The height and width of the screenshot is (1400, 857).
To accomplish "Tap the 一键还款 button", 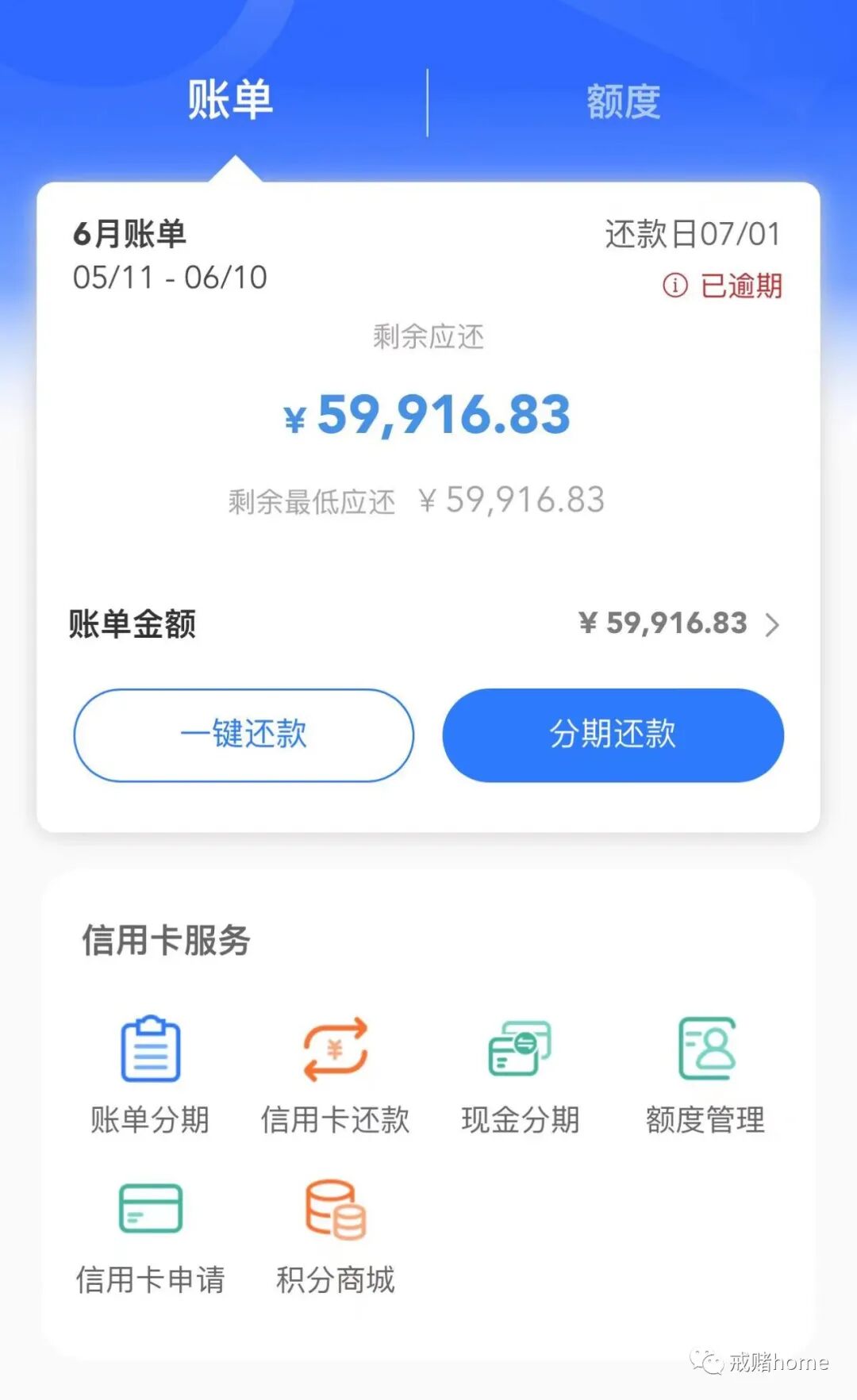I will [244, 735].
